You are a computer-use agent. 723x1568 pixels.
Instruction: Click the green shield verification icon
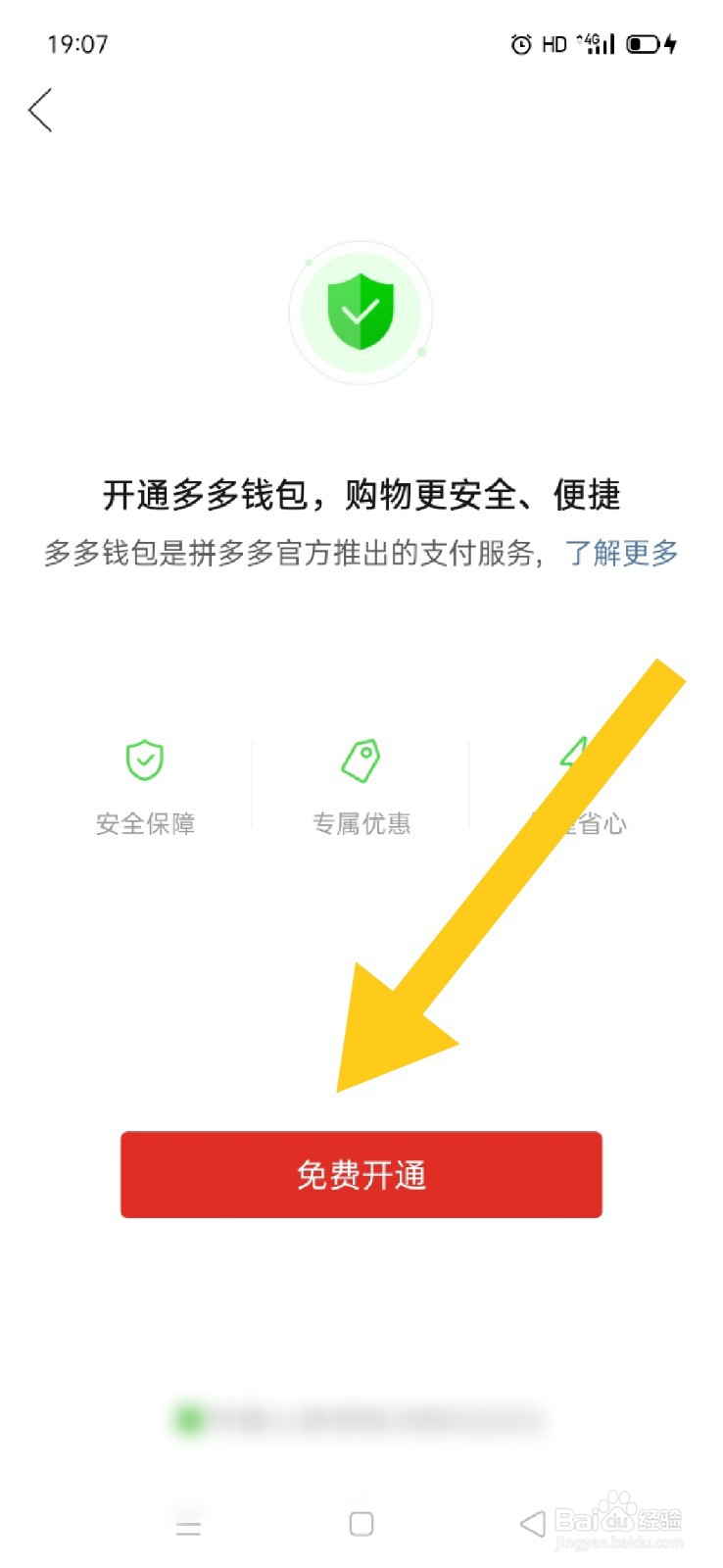[x=362, y=312]
